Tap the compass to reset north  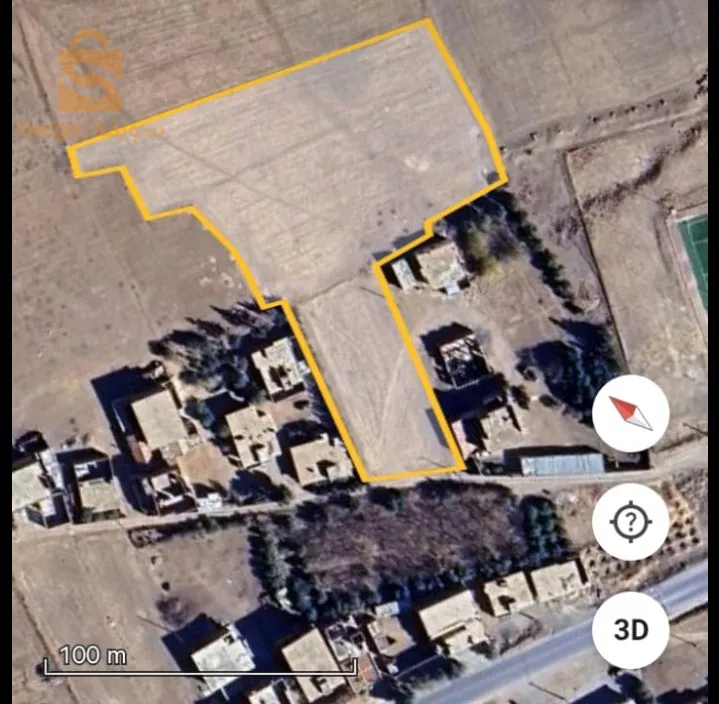[631, 413]
